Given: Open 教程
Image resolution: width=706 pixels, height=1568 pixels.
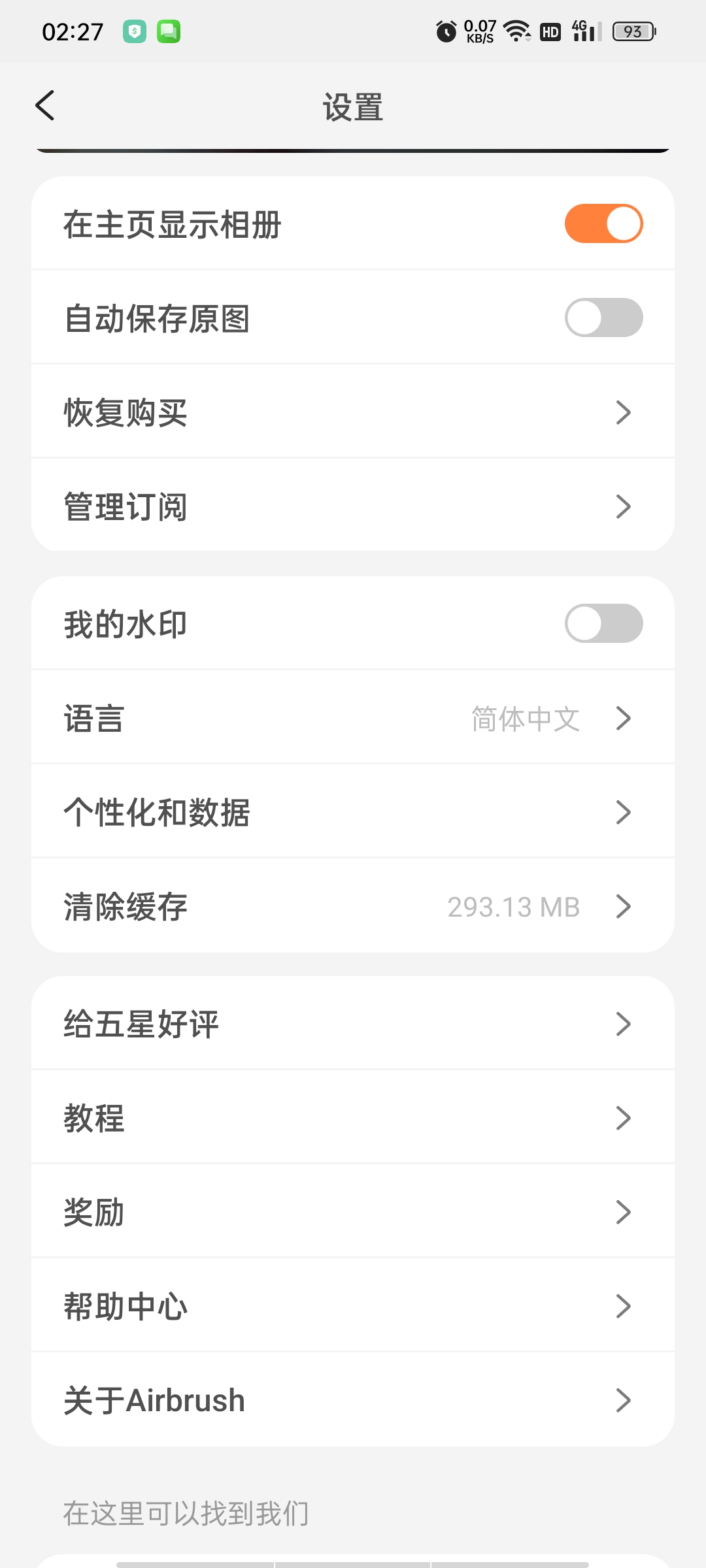Looking at the screenshot, I should (x=353, y=1117).
